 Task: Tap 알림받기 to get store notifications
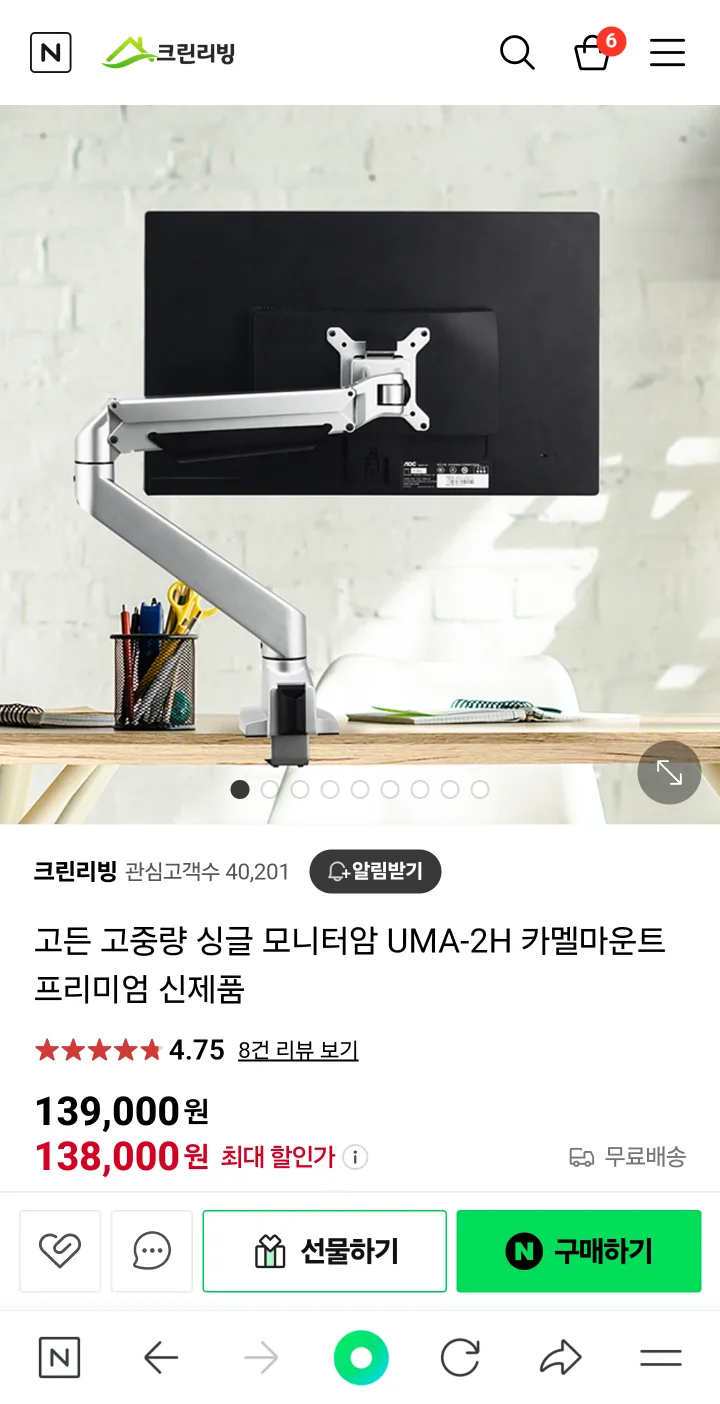(x=375, y=871)
